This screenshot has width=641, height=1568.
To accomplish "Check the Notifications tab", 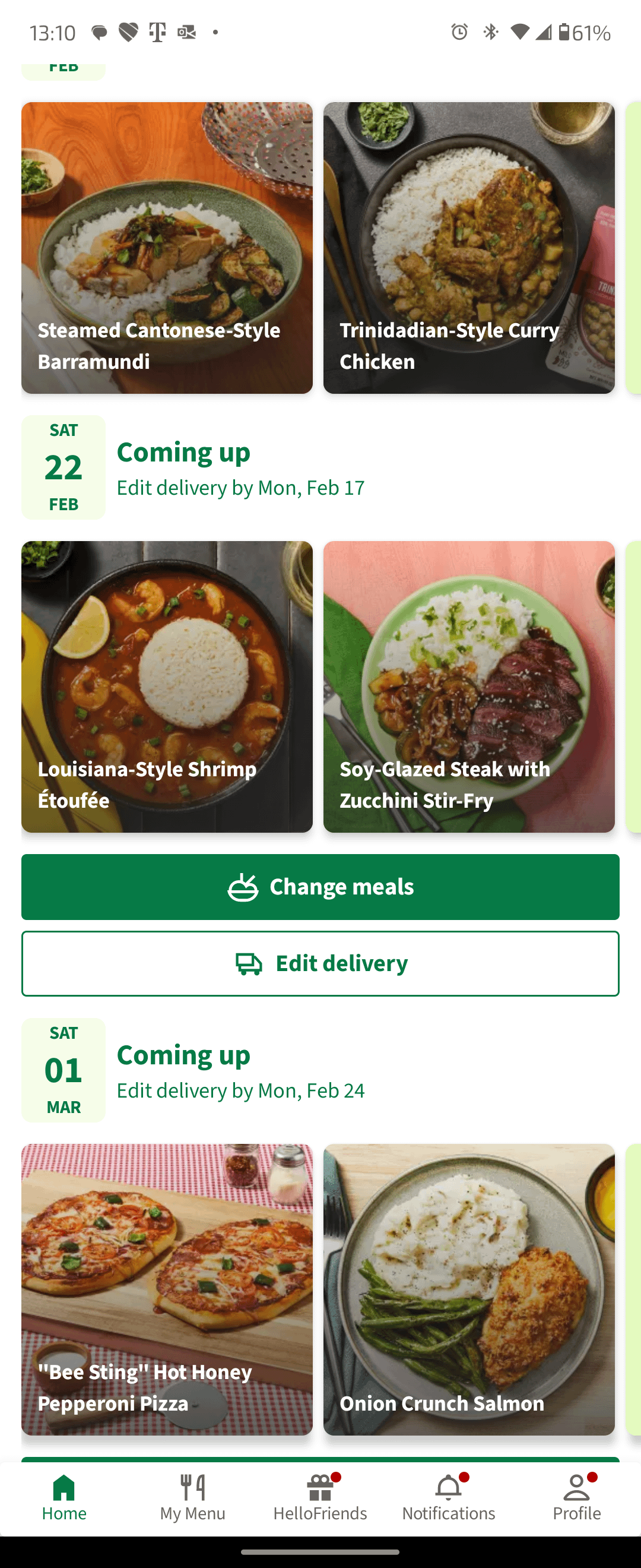I will point(448,1498).
